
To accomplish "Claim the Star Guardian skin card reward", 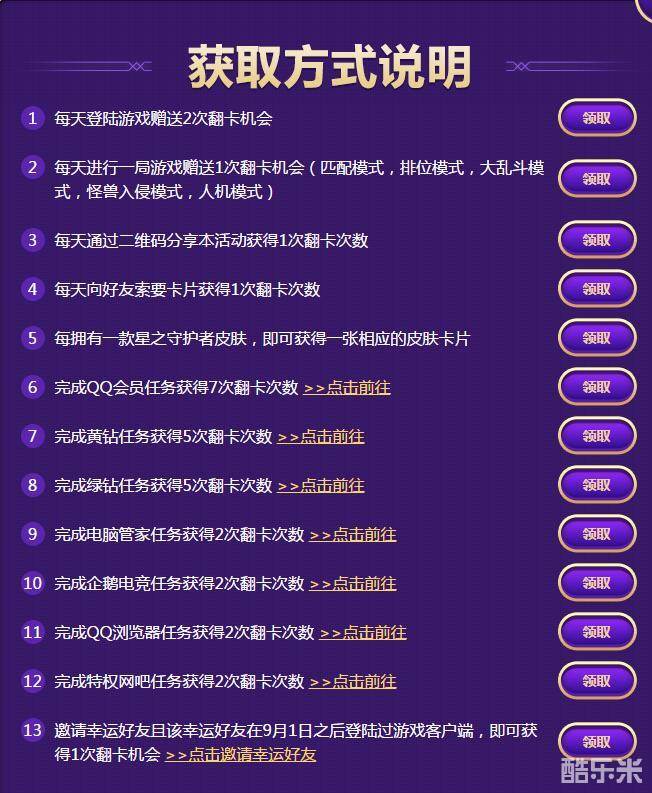I will pos(596,338).
